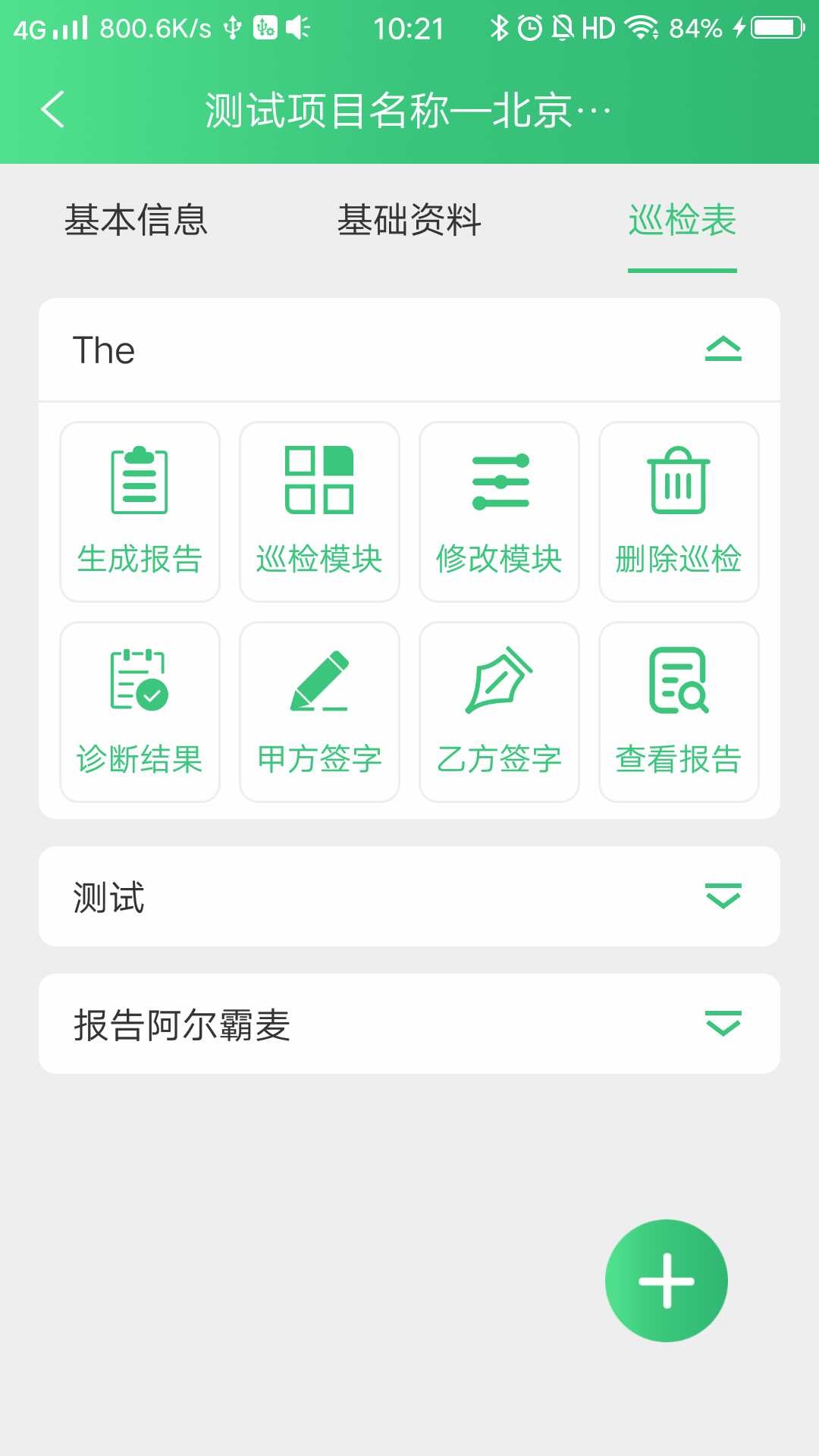Add a new inspection with plus button
This screenshot has height=1456, width=819.
(x=666, y=1281)
